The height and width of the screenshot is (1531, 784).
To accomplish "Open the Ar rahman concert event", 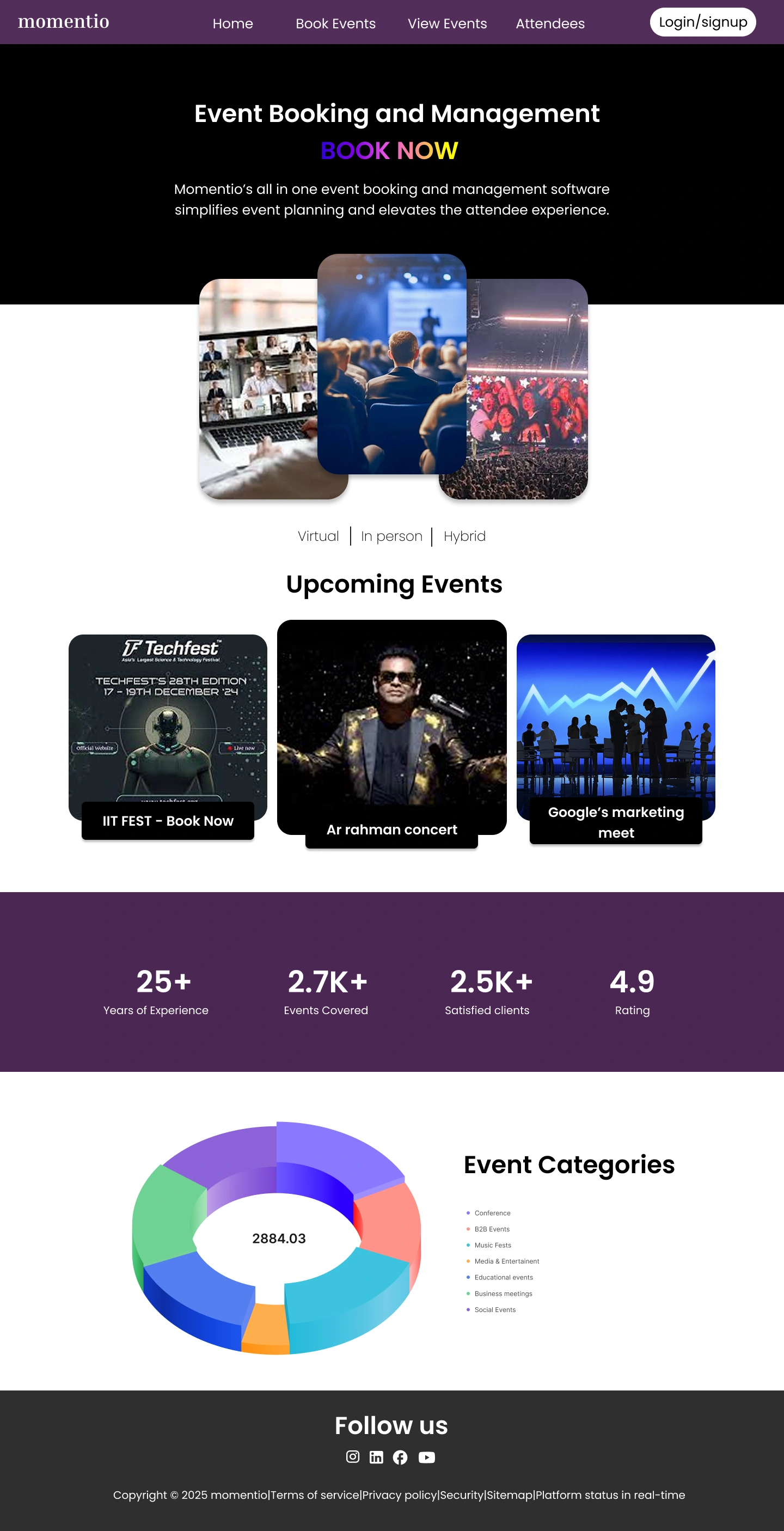I will 391,829.
